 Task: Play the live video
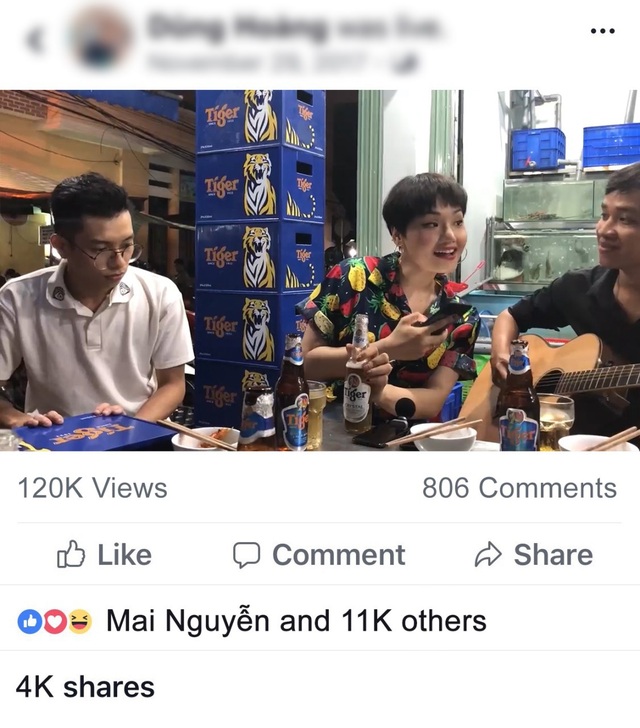coord(320,270)
